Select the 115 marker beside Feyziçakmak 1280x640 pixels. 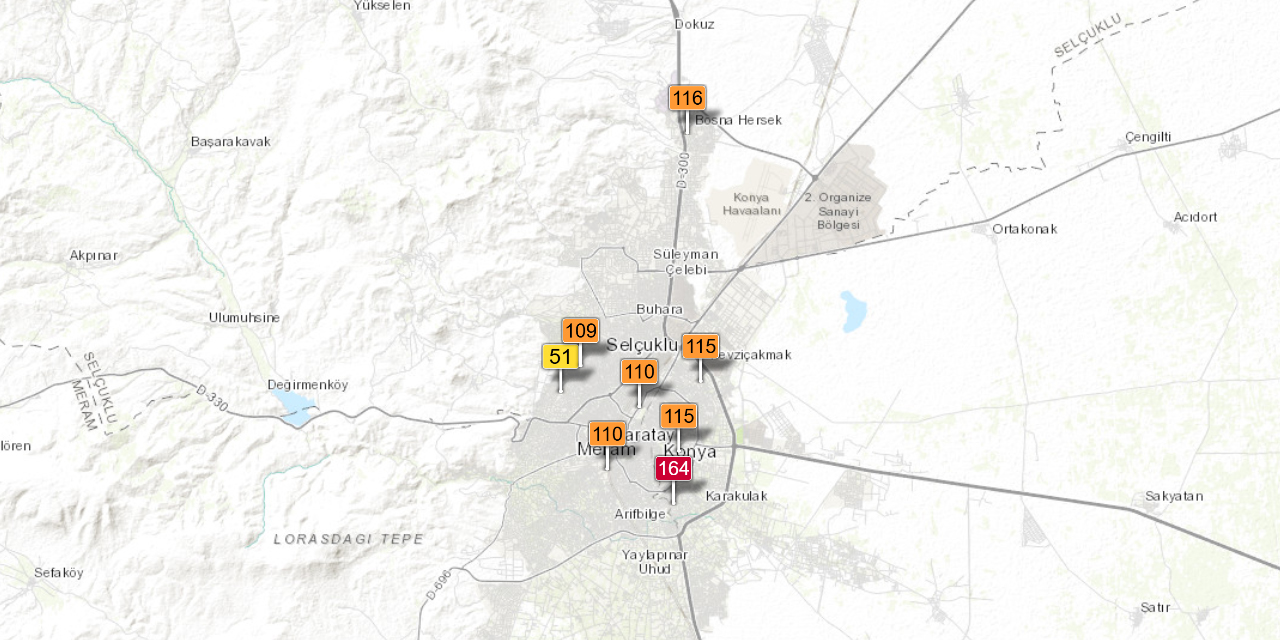701,346
